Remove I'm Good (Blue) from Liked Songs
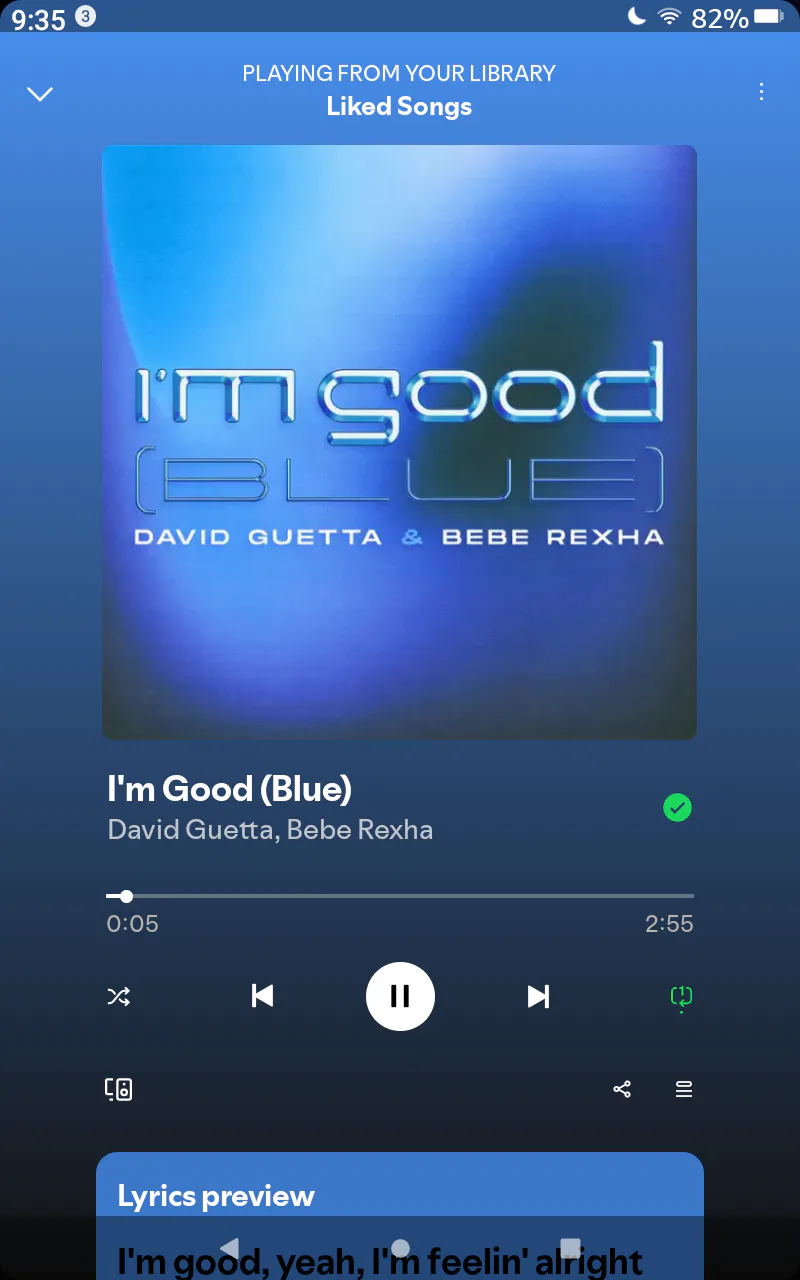The image size is (800, 1280). [x=677, y=807]
